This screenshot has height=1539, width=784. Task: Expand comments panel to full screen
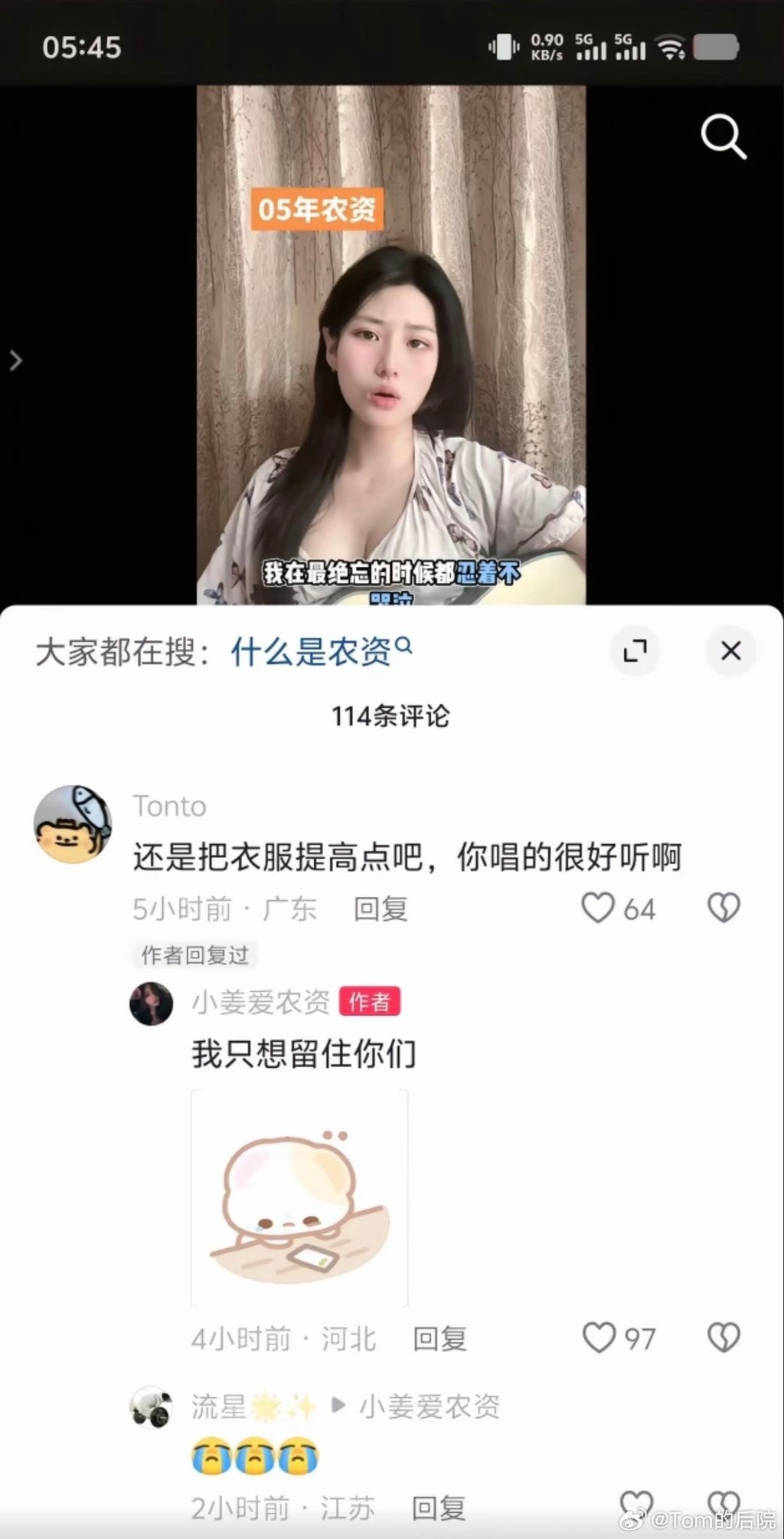pyautogui.click(x=635, y=651)
